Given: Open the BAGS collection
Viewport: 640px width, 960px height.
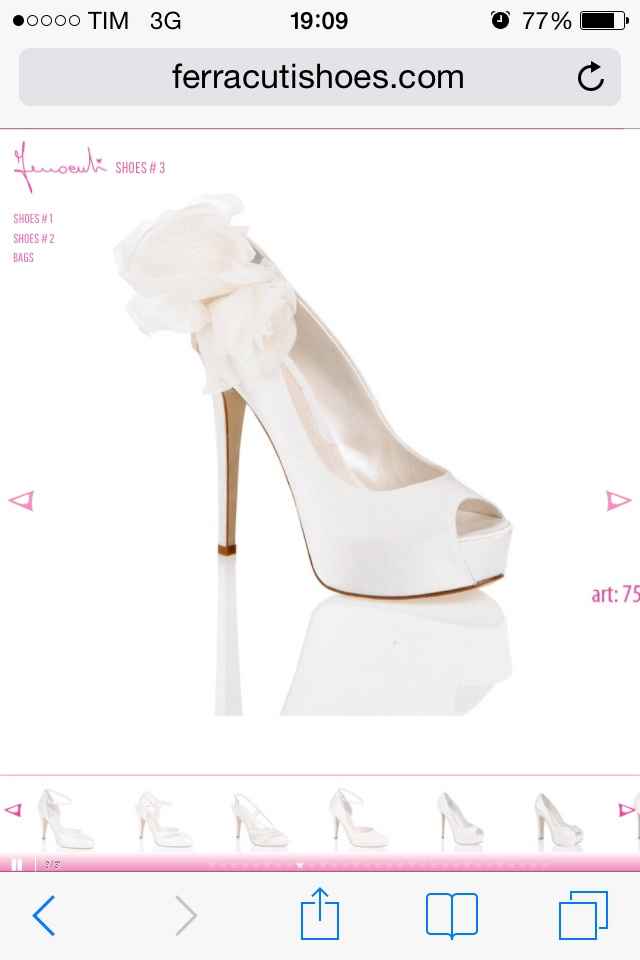Looking at the screenshot, I should (x=23, y=258).
